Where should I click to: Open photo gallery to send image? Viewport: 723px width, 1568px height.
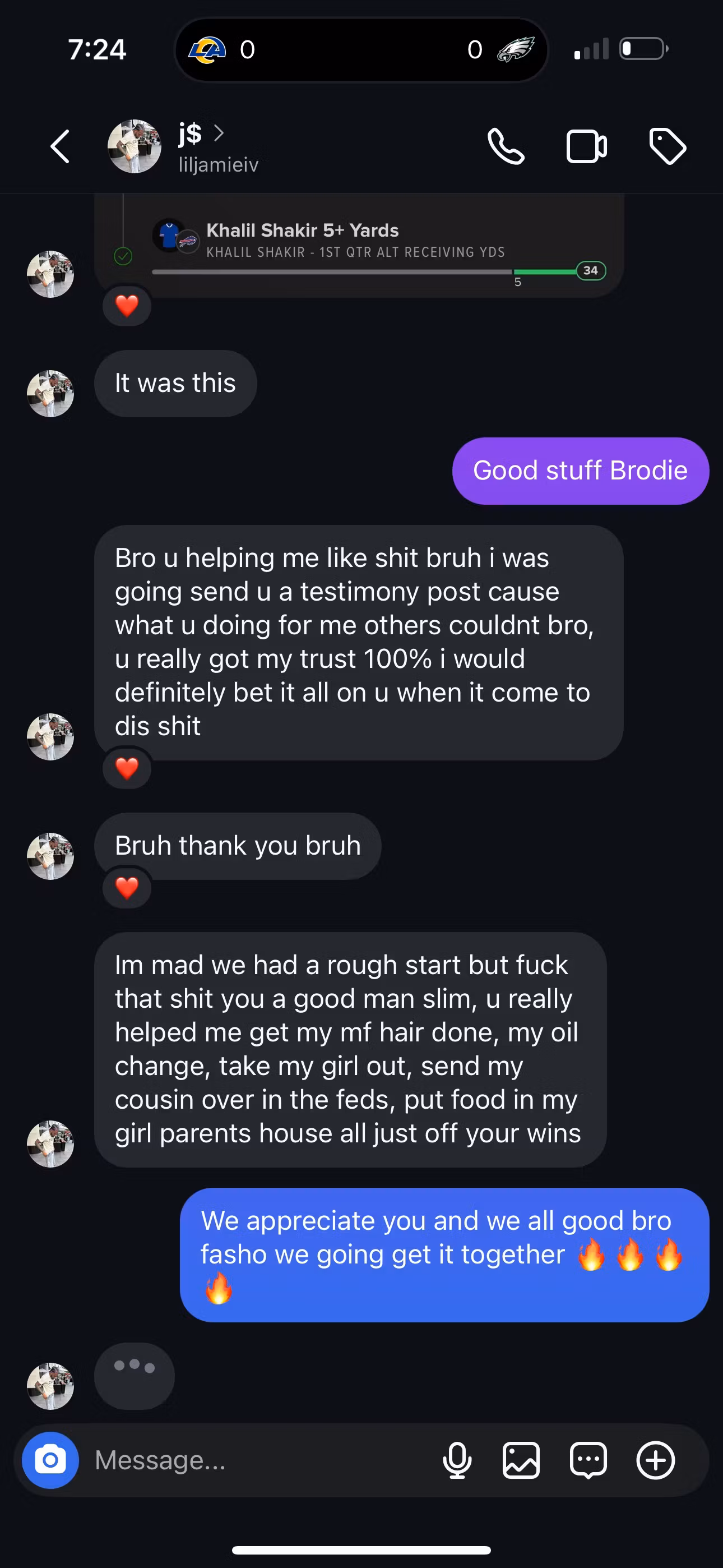click(x=521, y=1460)
